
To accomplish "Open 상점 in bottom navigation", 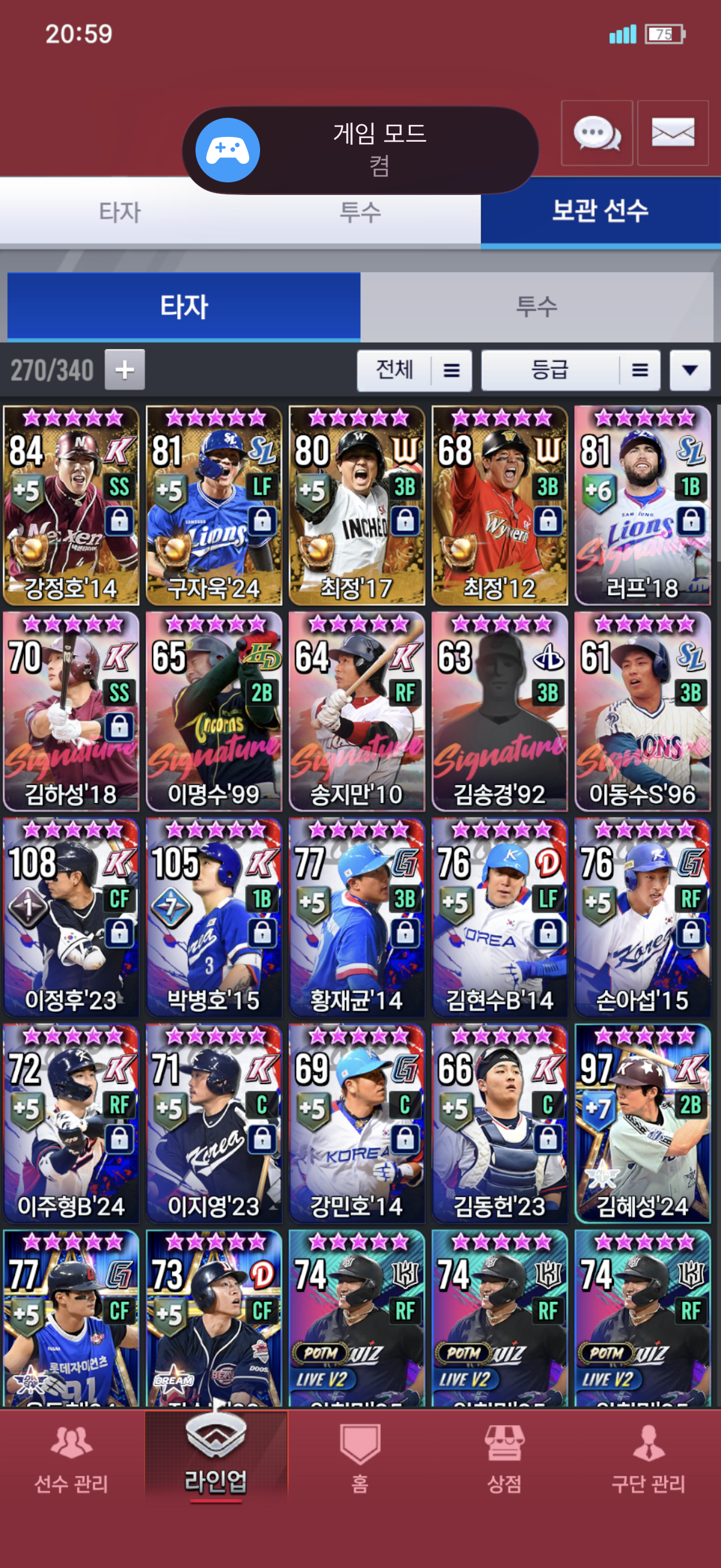I will [x=504, y=1461].
